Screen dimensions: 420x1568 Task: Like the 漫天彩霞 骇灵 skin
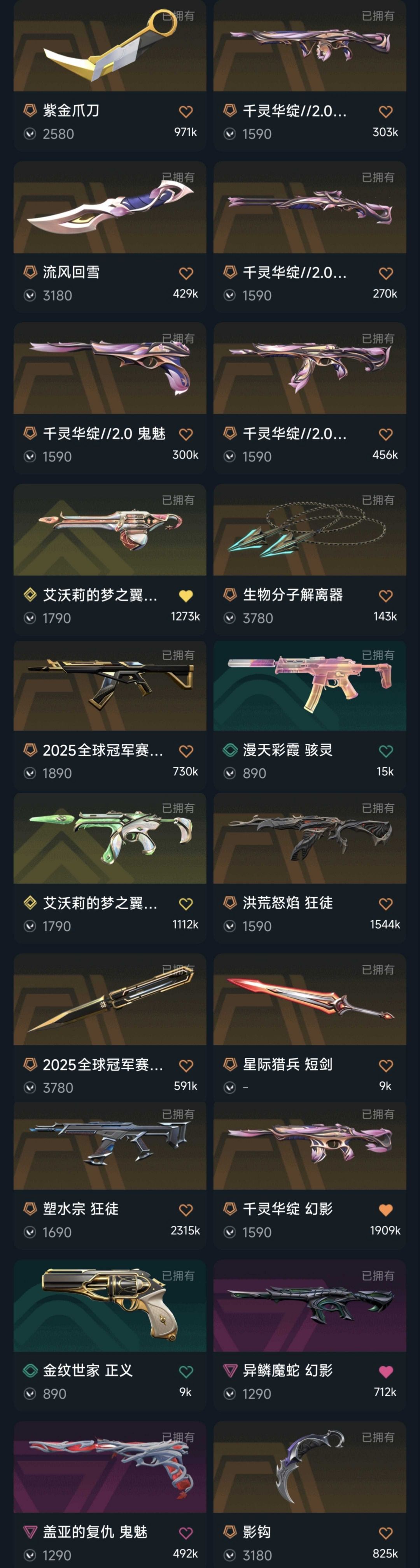tap(385, 751)
